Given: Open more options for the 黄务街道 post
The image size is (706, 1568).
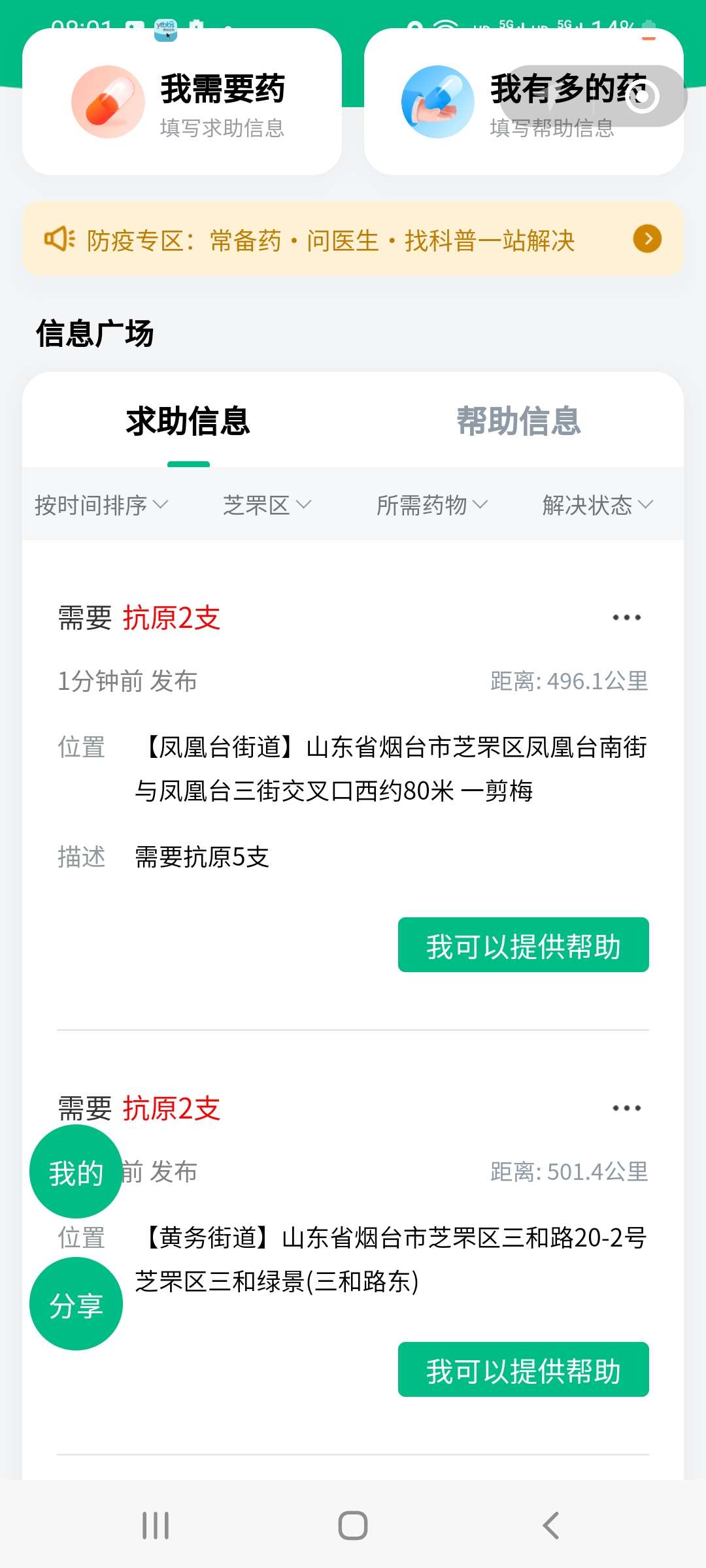Looking at the screenshot, I should (x=626, y=1108).
